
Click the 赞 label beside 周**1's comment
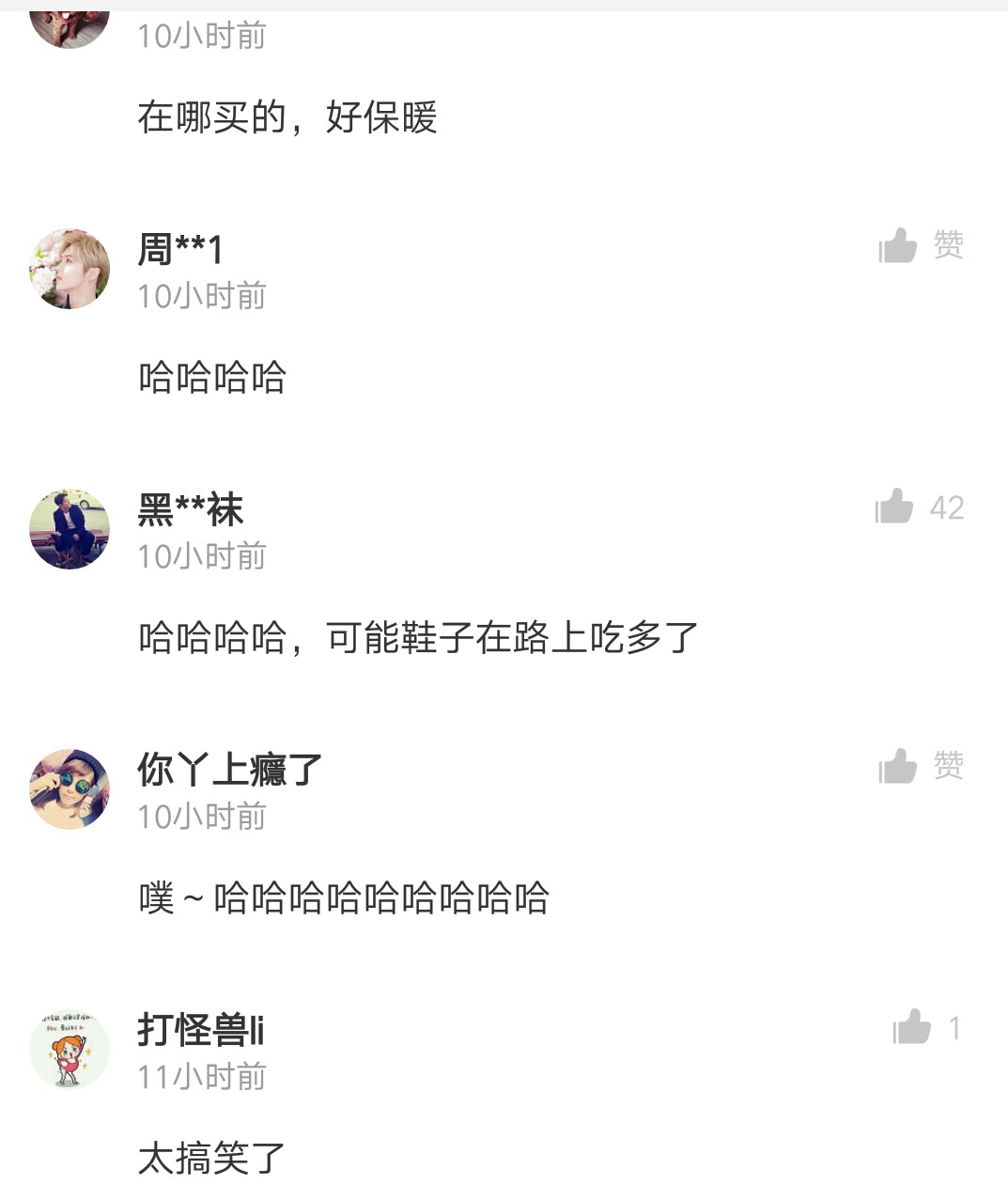pos(949,246)
